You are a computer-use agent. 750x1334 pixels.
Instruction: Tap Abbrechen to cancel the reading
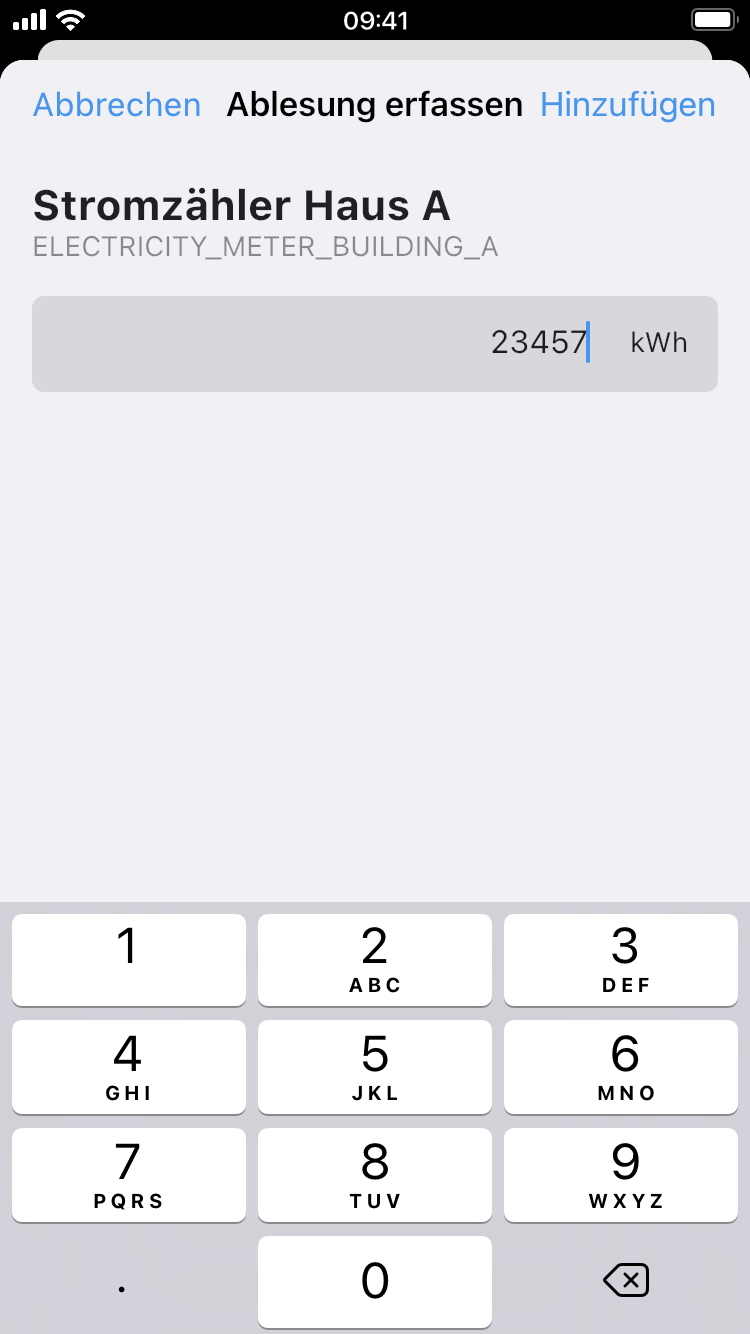click(x=117, y=105)
